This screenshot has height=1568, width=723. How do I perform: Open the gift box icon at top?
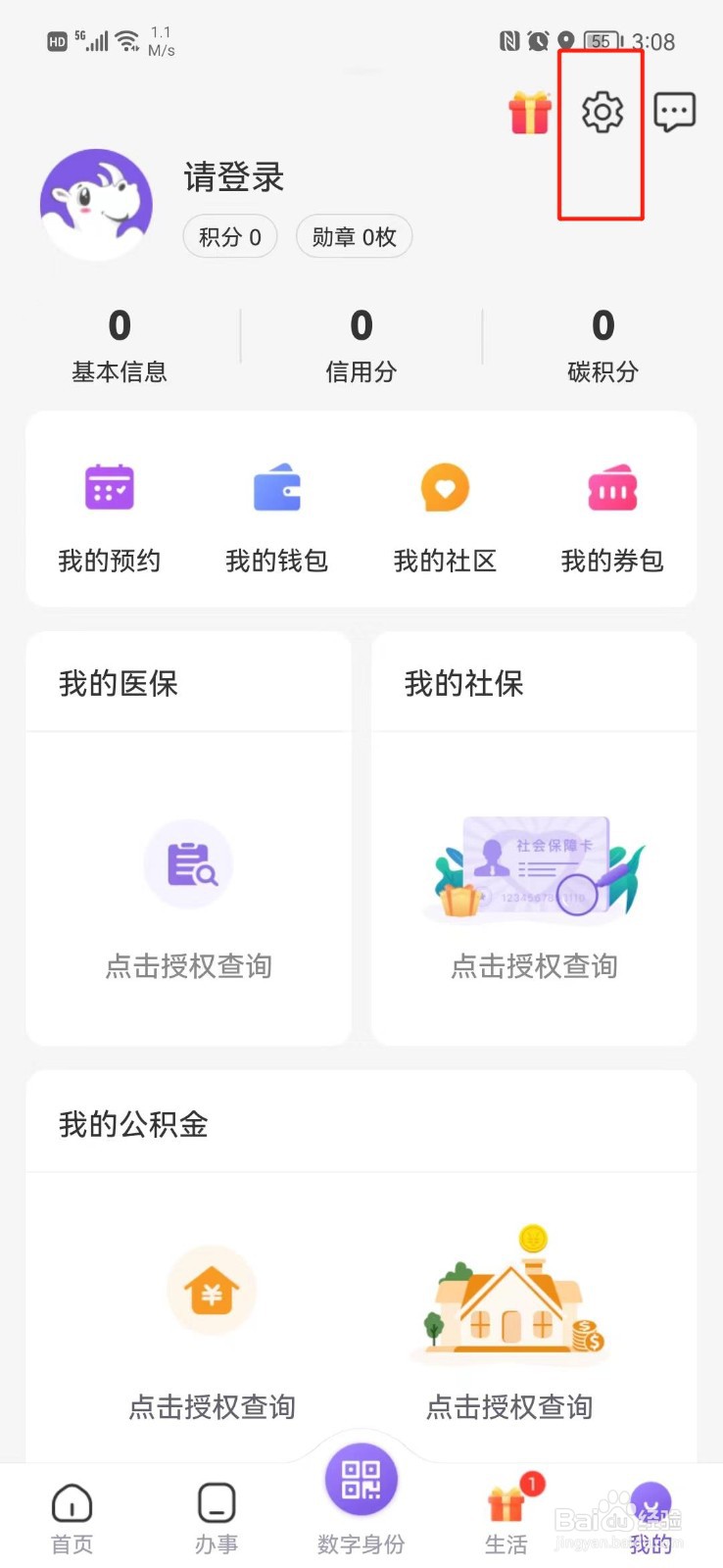(530, 112)
